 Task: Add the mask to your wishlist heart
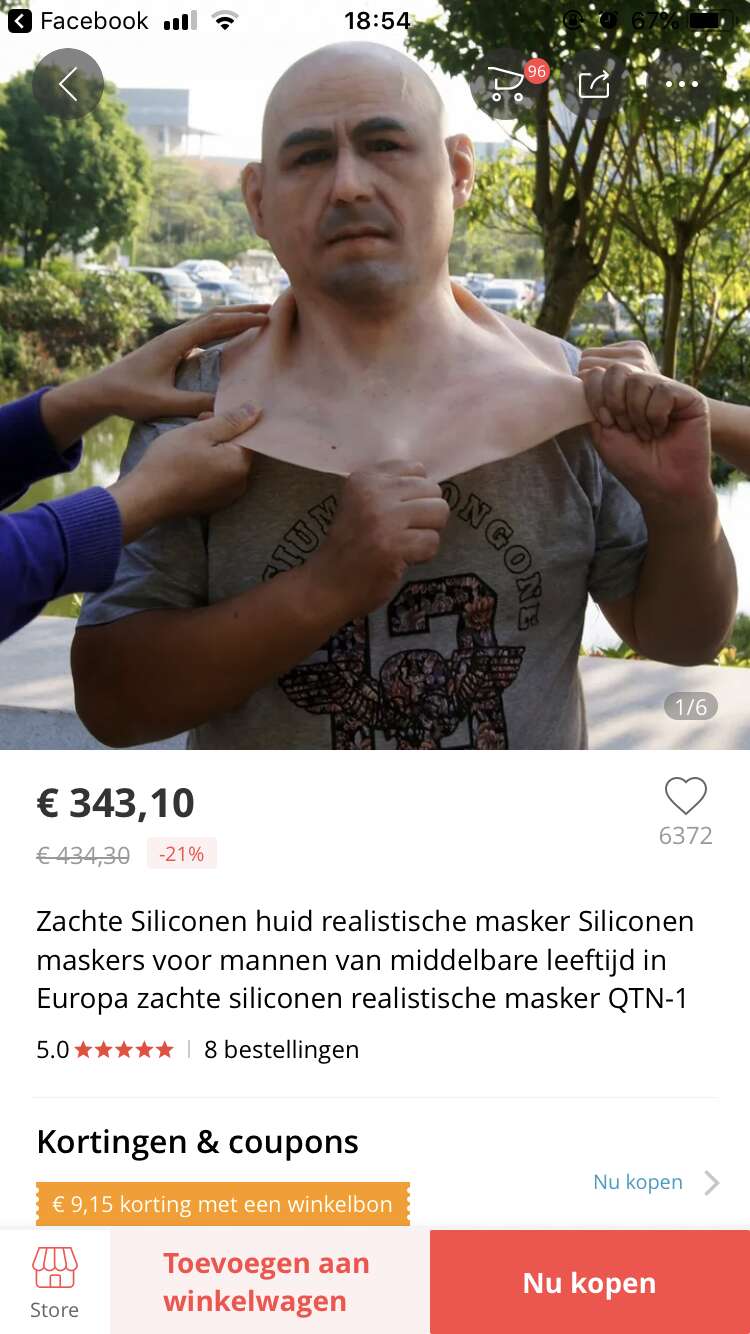pyautogui.click(x=685, y=797)
